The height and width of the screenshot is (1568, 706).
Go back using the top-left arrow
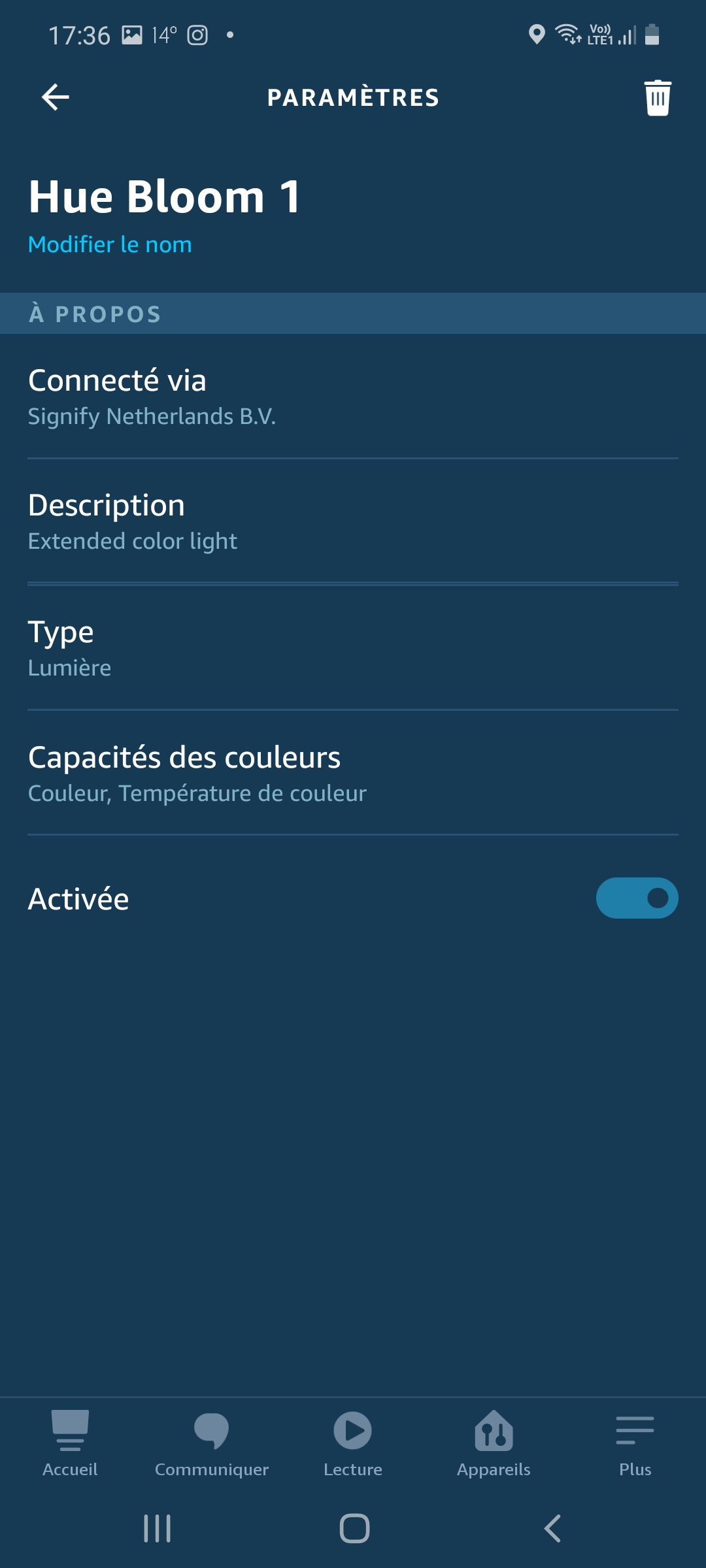56,97
